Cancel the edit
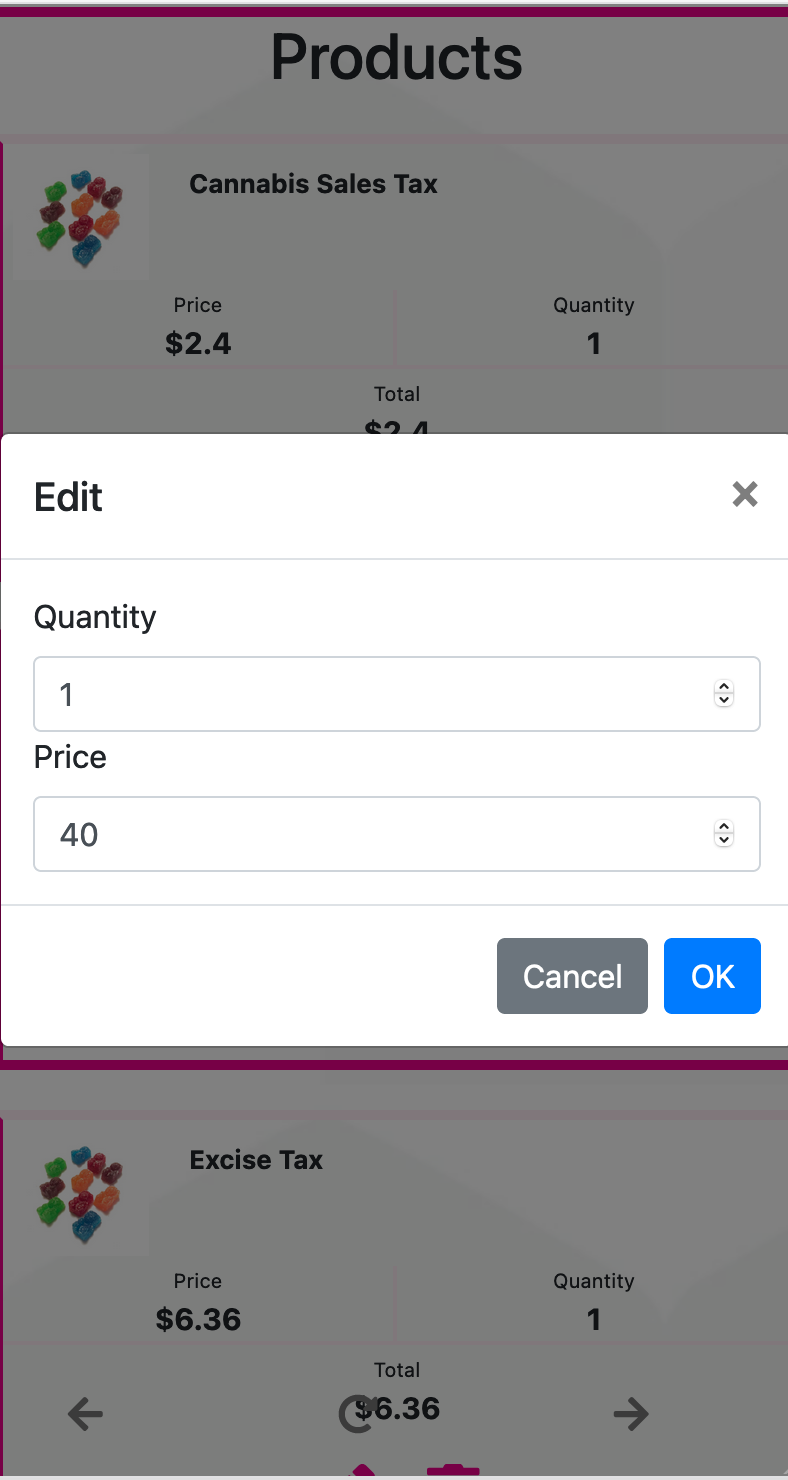788x1480 pixels. (x=572, y=976)
